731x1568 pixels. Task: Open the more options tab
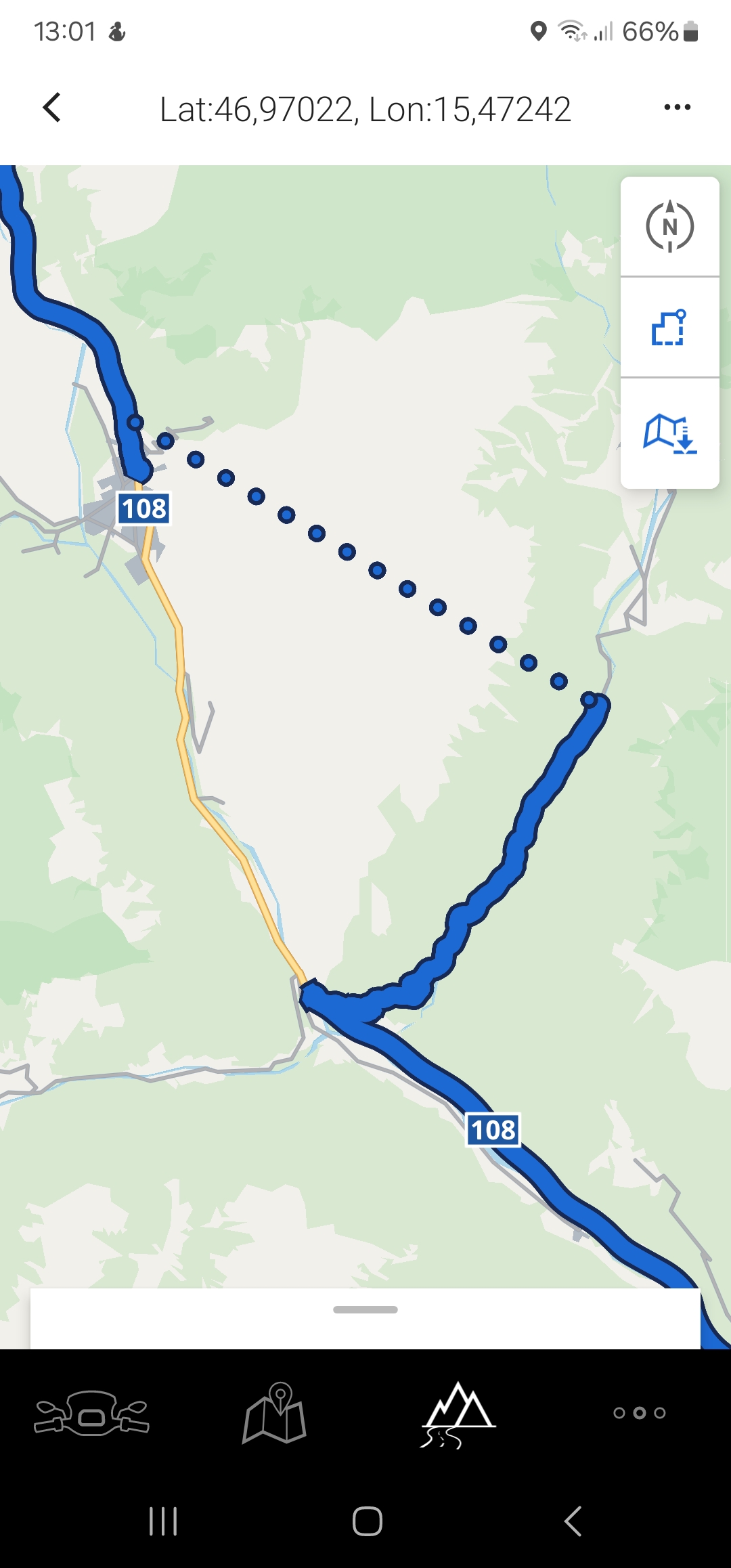(x=639, y=1412)
